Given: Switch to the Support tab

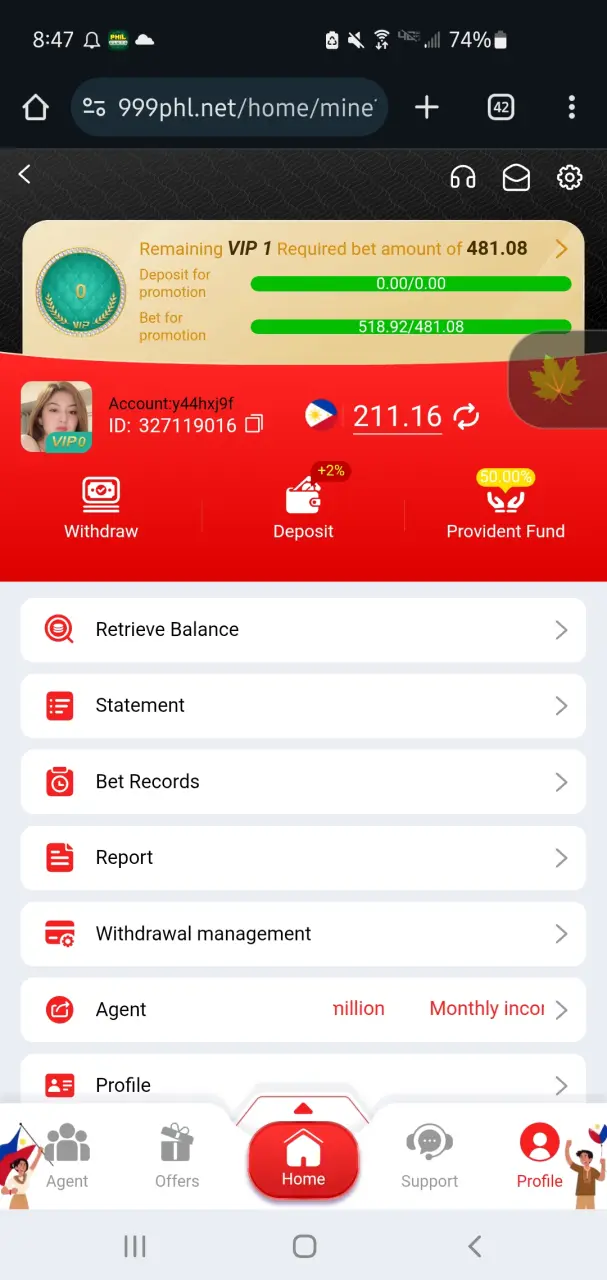Looking at the screenshot, I should pos(429,1156).
